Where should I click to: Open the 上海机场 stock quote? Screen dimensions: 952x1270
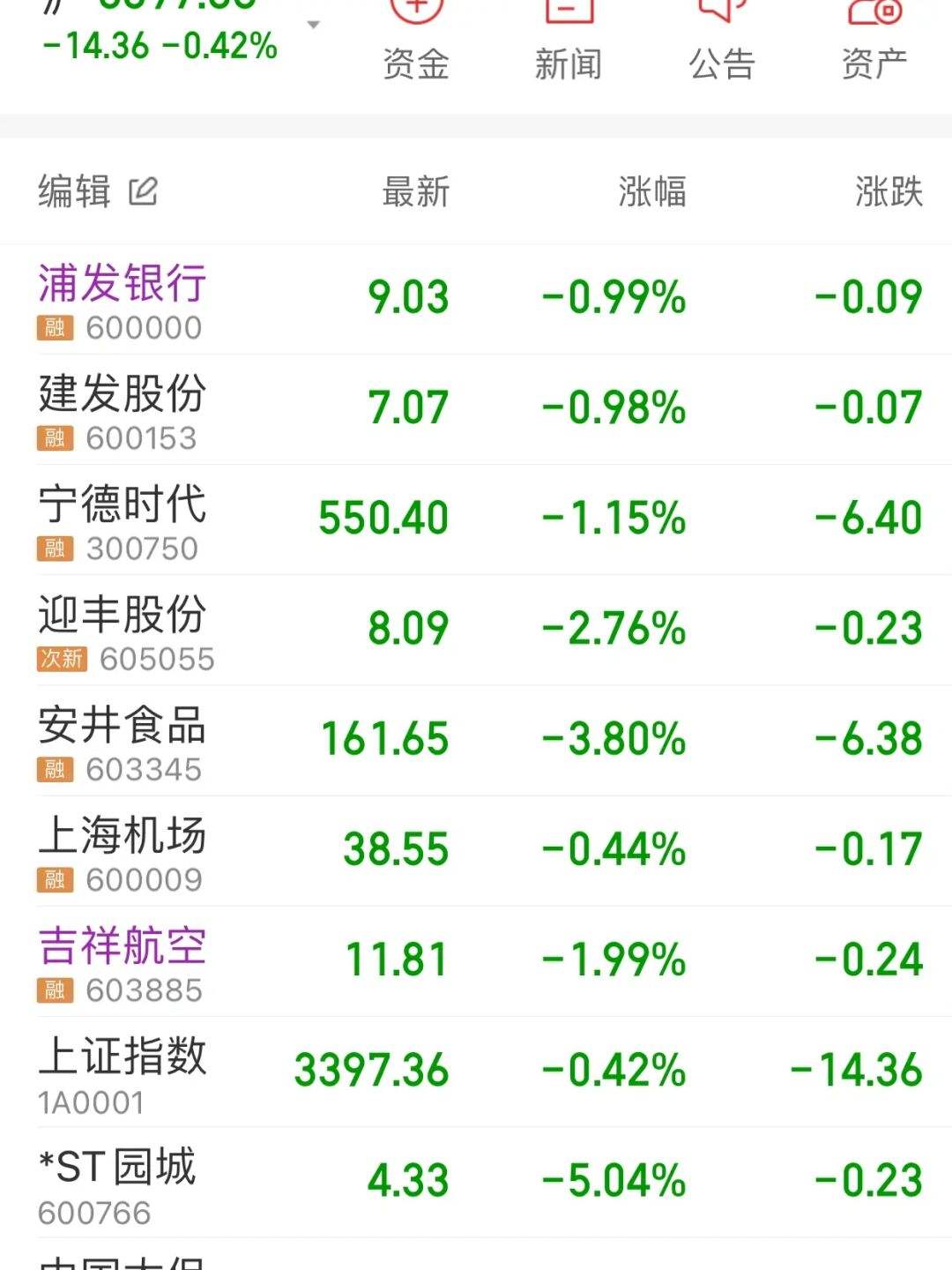[121, 836]
